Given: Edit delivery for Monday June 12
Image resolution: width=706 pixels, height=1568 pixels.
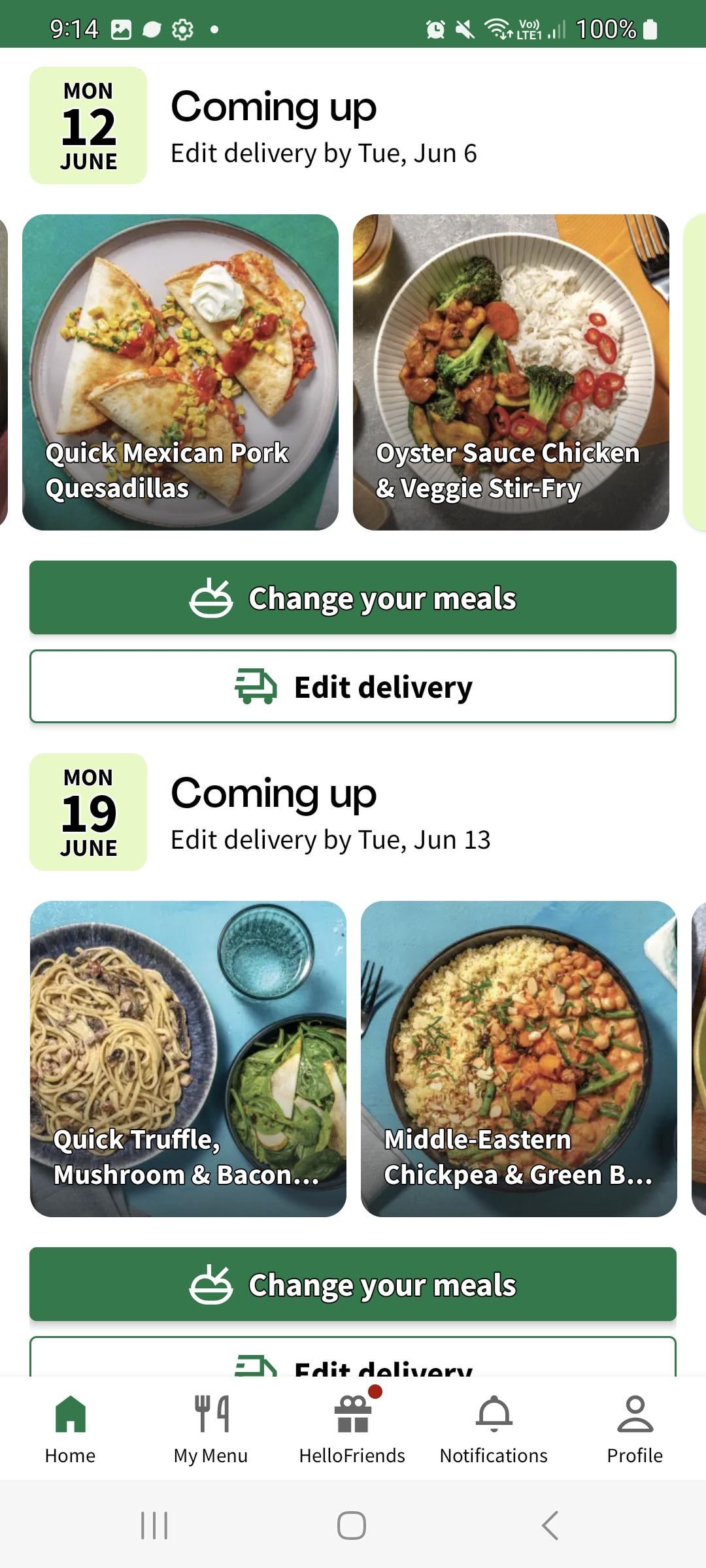Looking at the screenshot, I should [353, 687].
